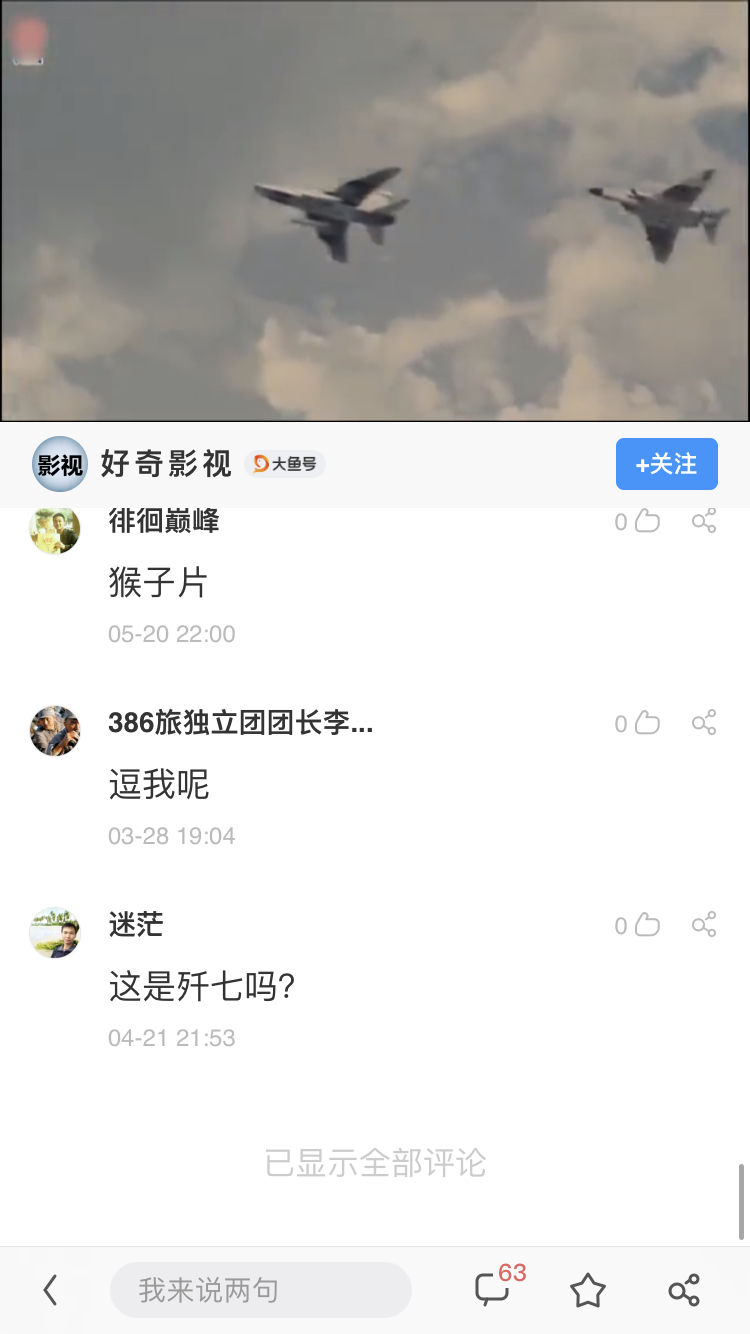Screen dimensions: 750x1334
Task: Open profile of 386旅独立团团长李...
Action: (x=55, y=730)
